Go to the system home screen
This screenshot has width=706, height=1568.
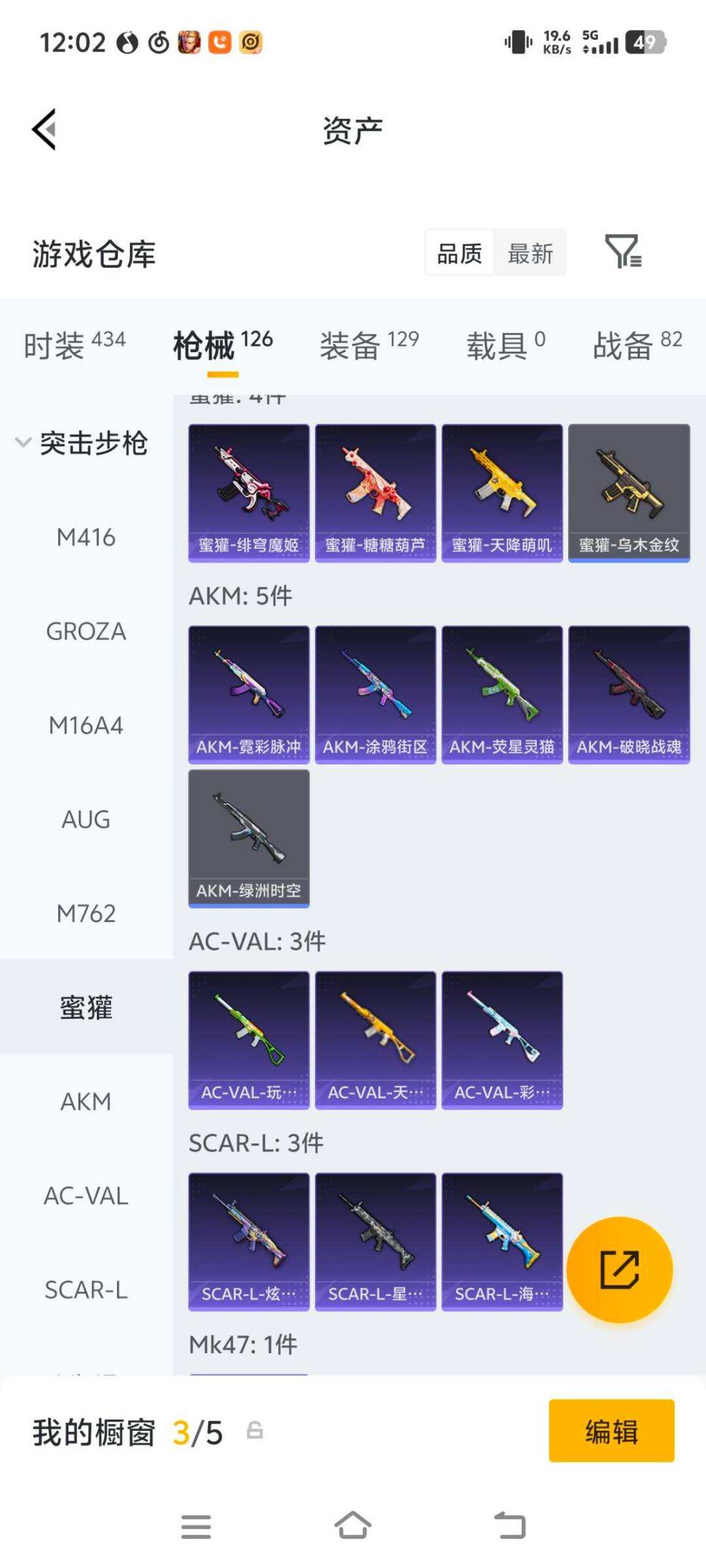point(353,1526)
